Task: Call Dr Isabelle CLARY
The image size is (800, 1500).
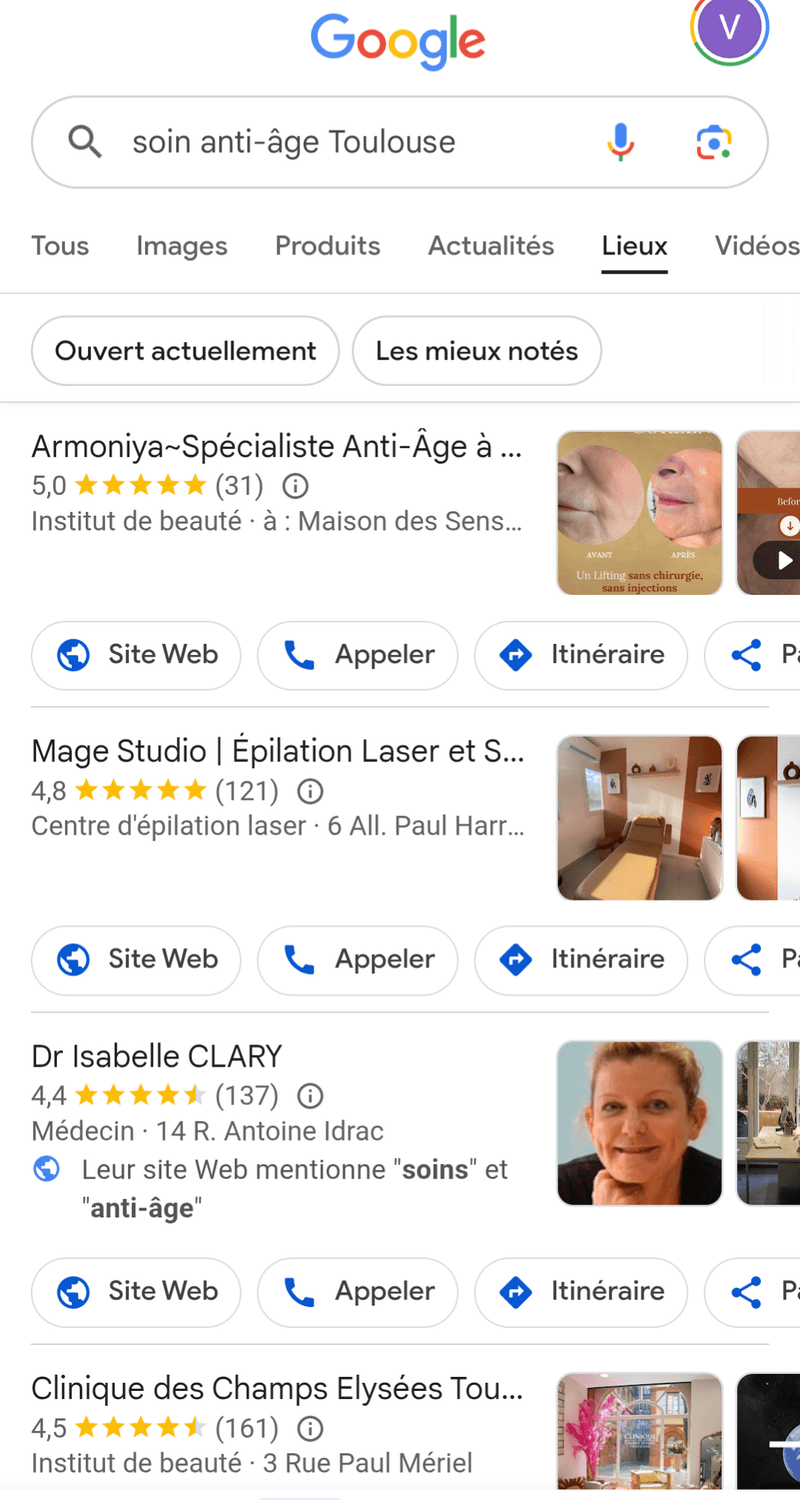Action: tap(358, 1291)
